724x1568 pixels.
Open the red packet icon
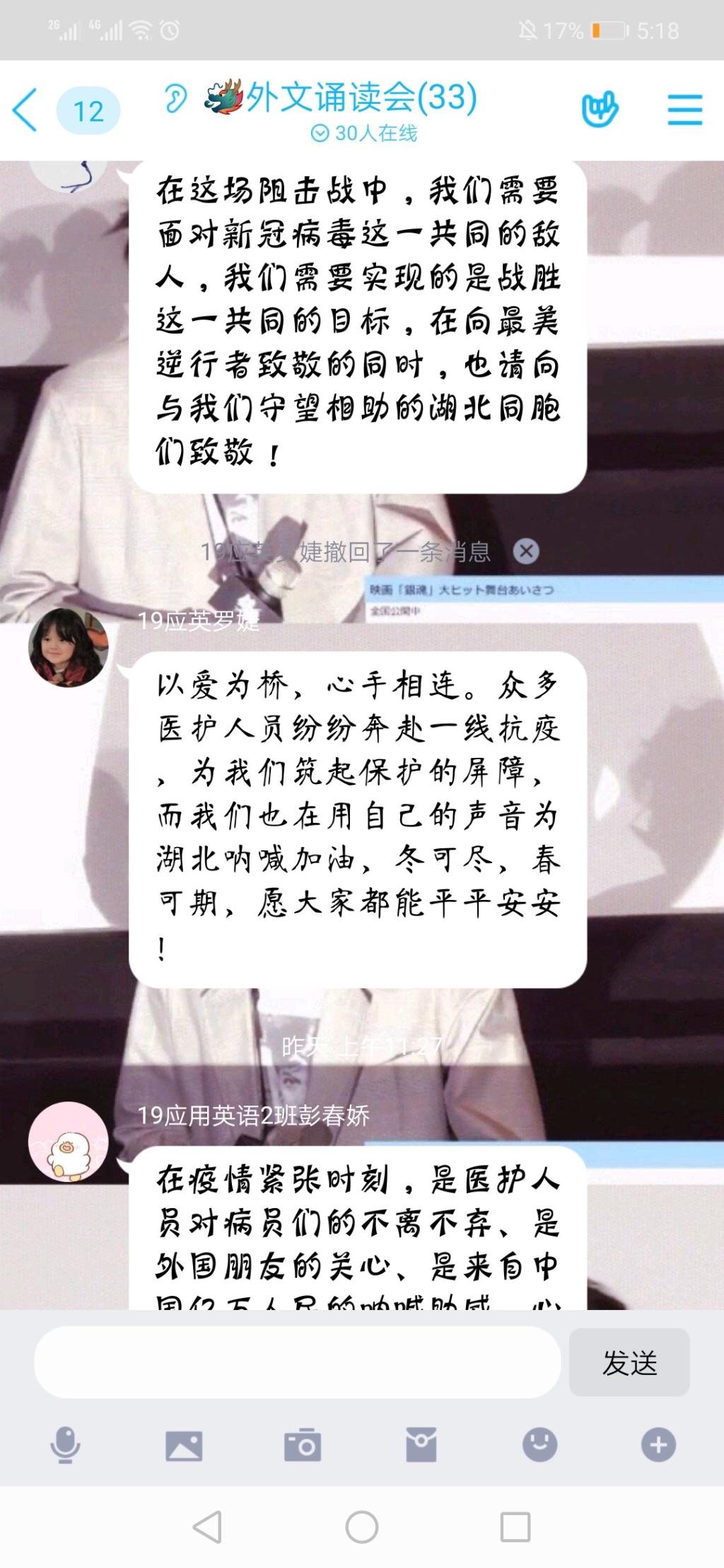tap(421, 1445)
